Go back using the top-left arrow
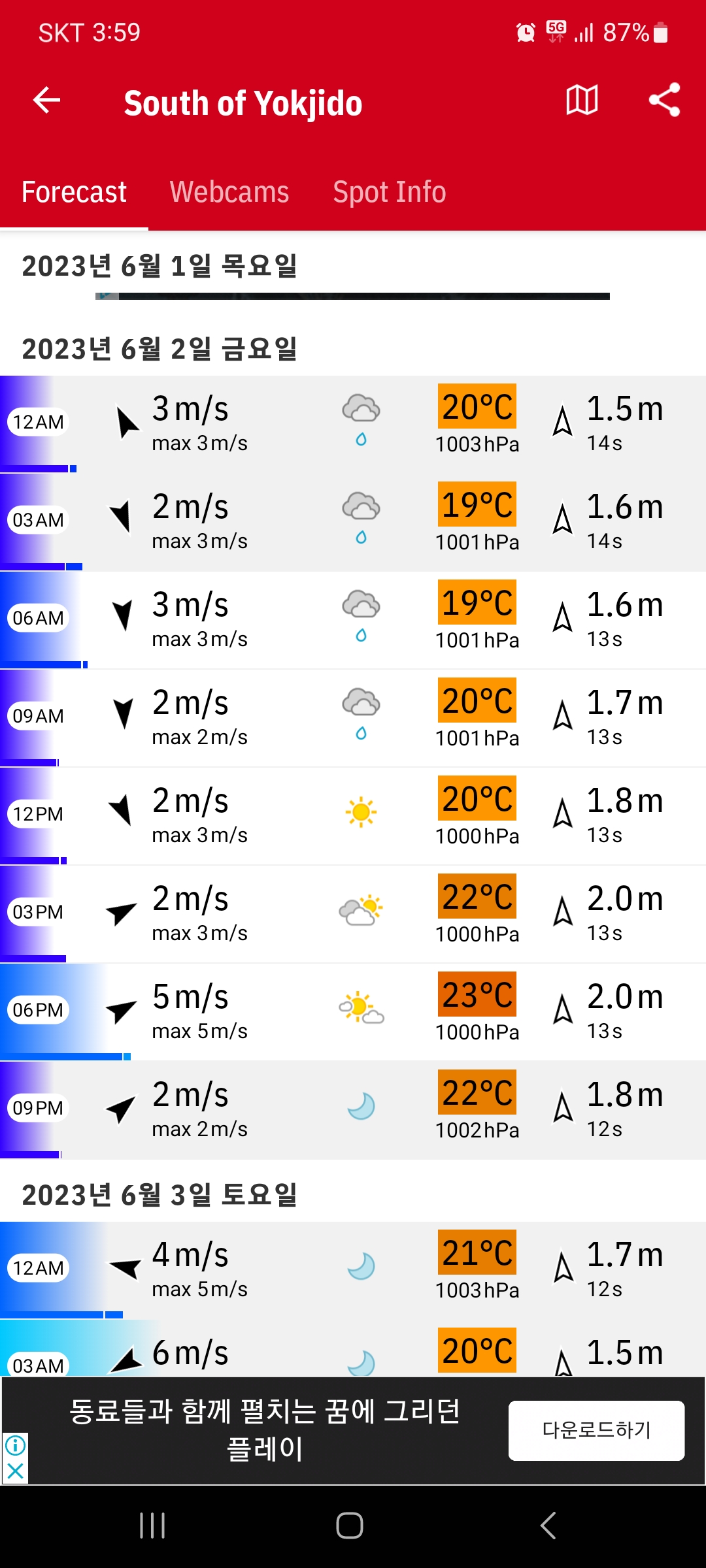706x1568 pixels. (46, 100)
